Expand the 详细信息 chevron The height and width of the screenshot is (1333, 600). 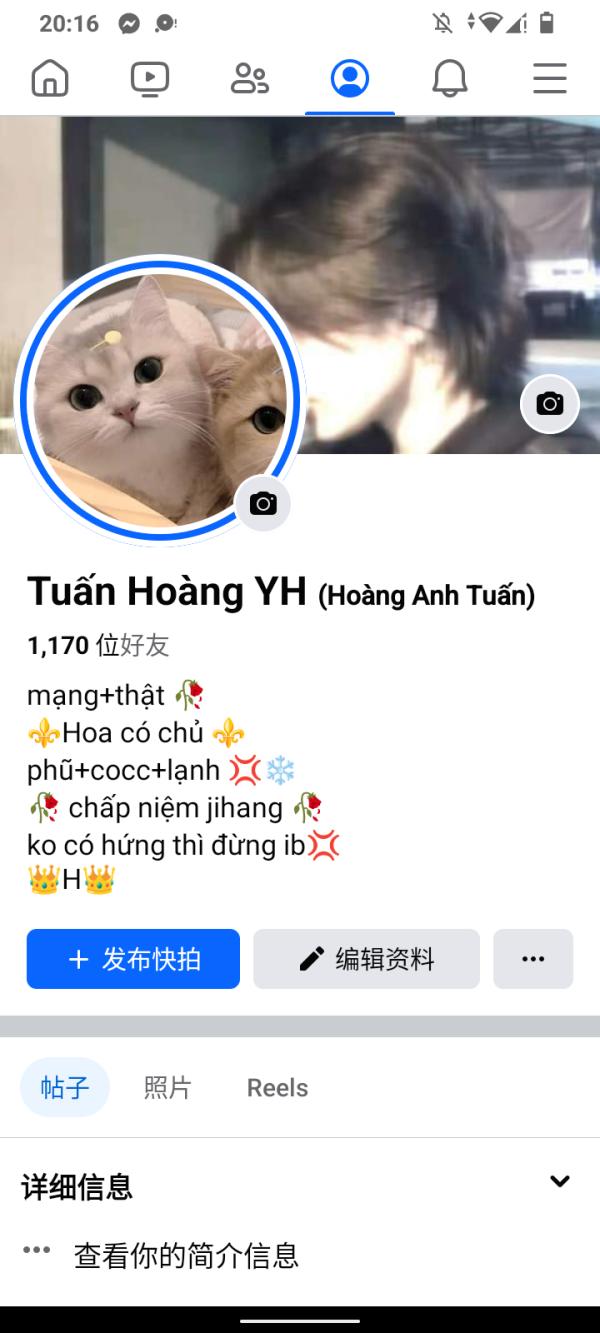(560, 1181)
